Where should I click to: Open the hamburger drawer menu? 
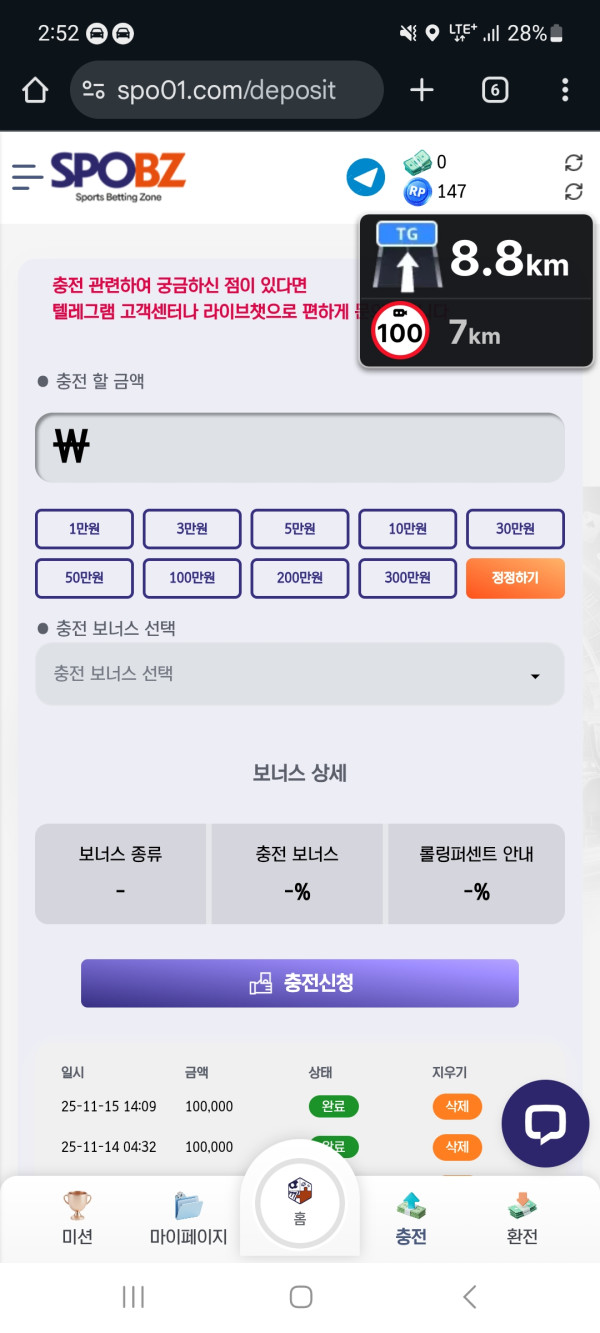pyautogui.click(x=27, y=177)
